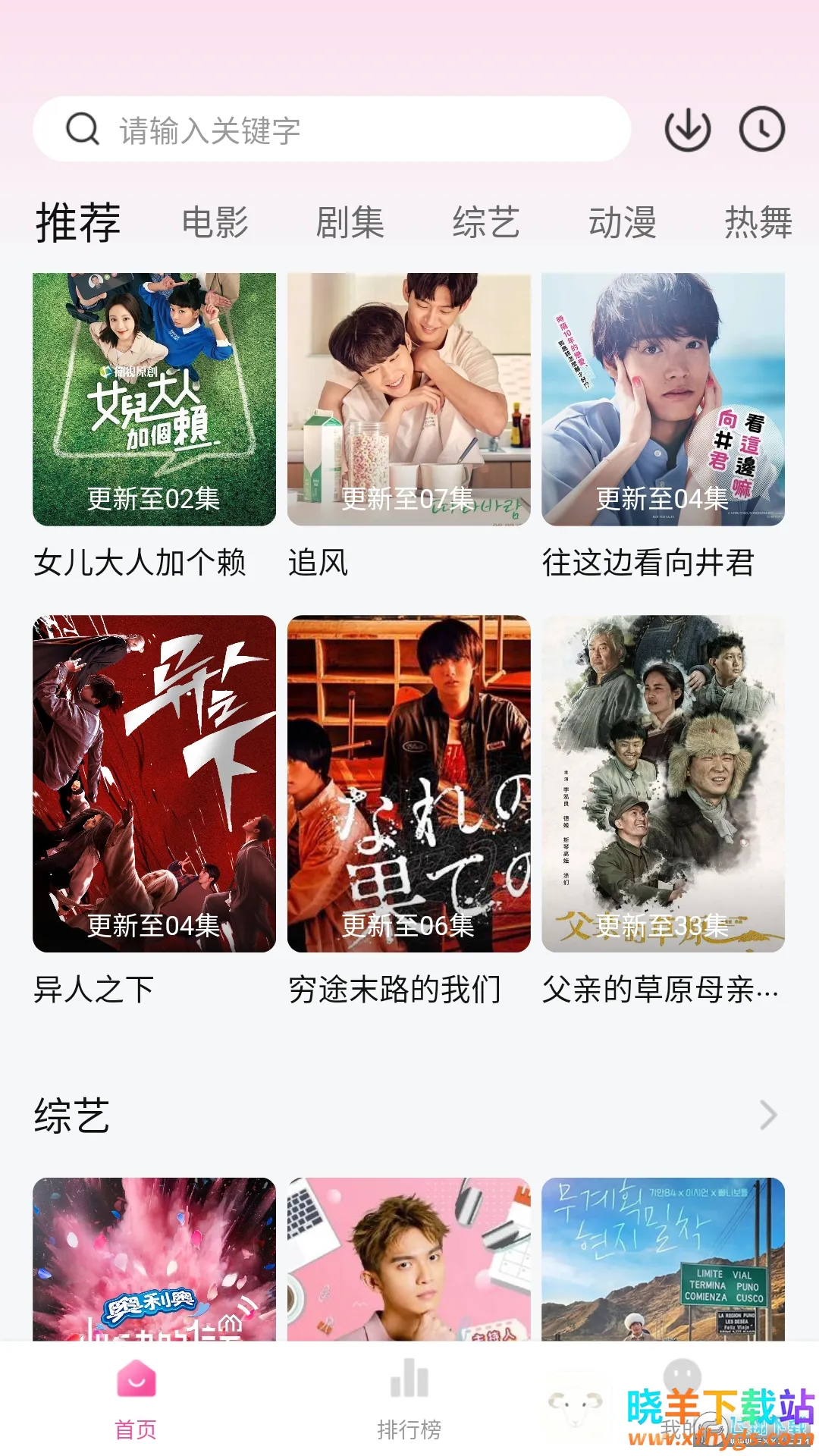
Task: Open the series 追风
Action: (x=409, y=400)
